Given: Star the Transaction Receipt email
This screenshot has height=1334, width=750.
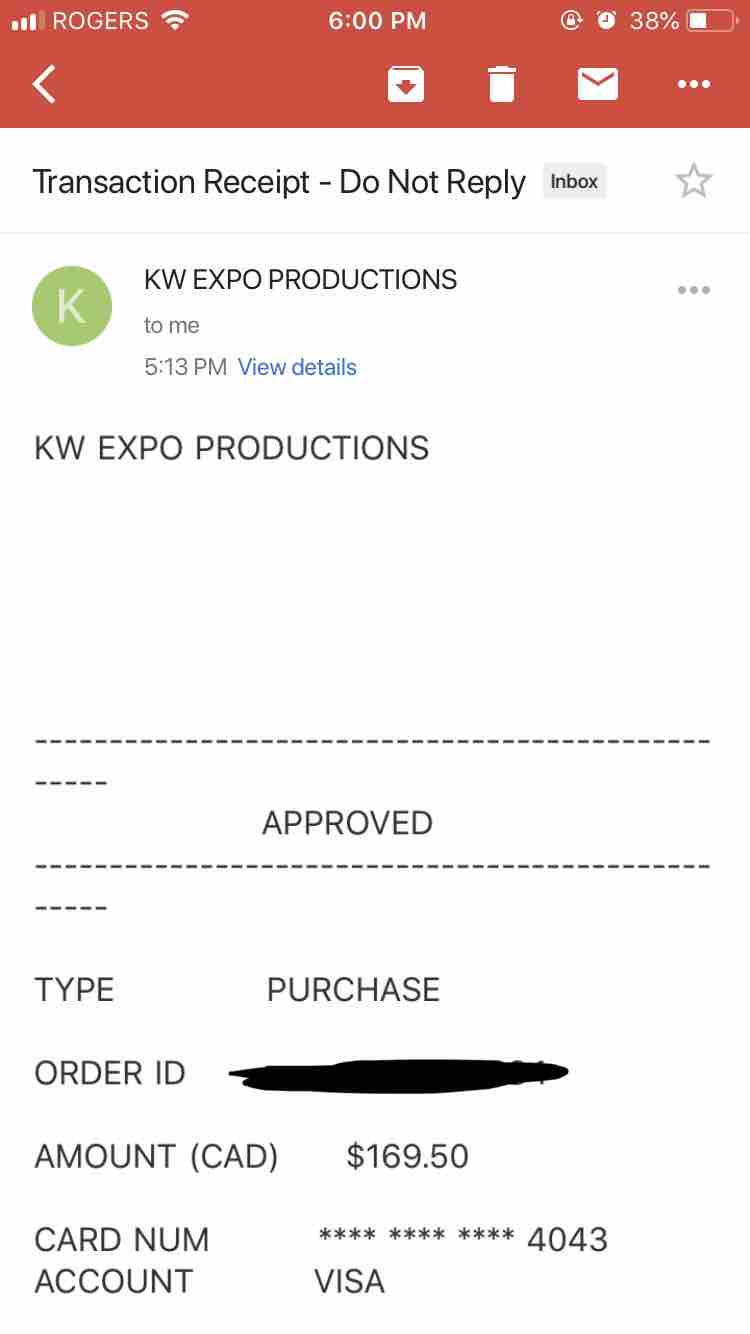Looking at the screenshot, I should coord(693,181).
